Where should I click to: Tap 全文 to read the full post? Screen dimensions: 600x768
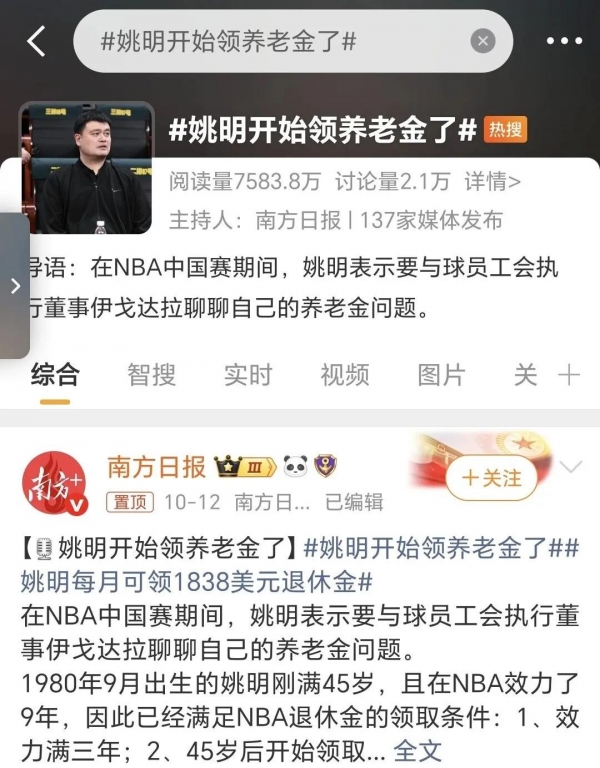417,750
